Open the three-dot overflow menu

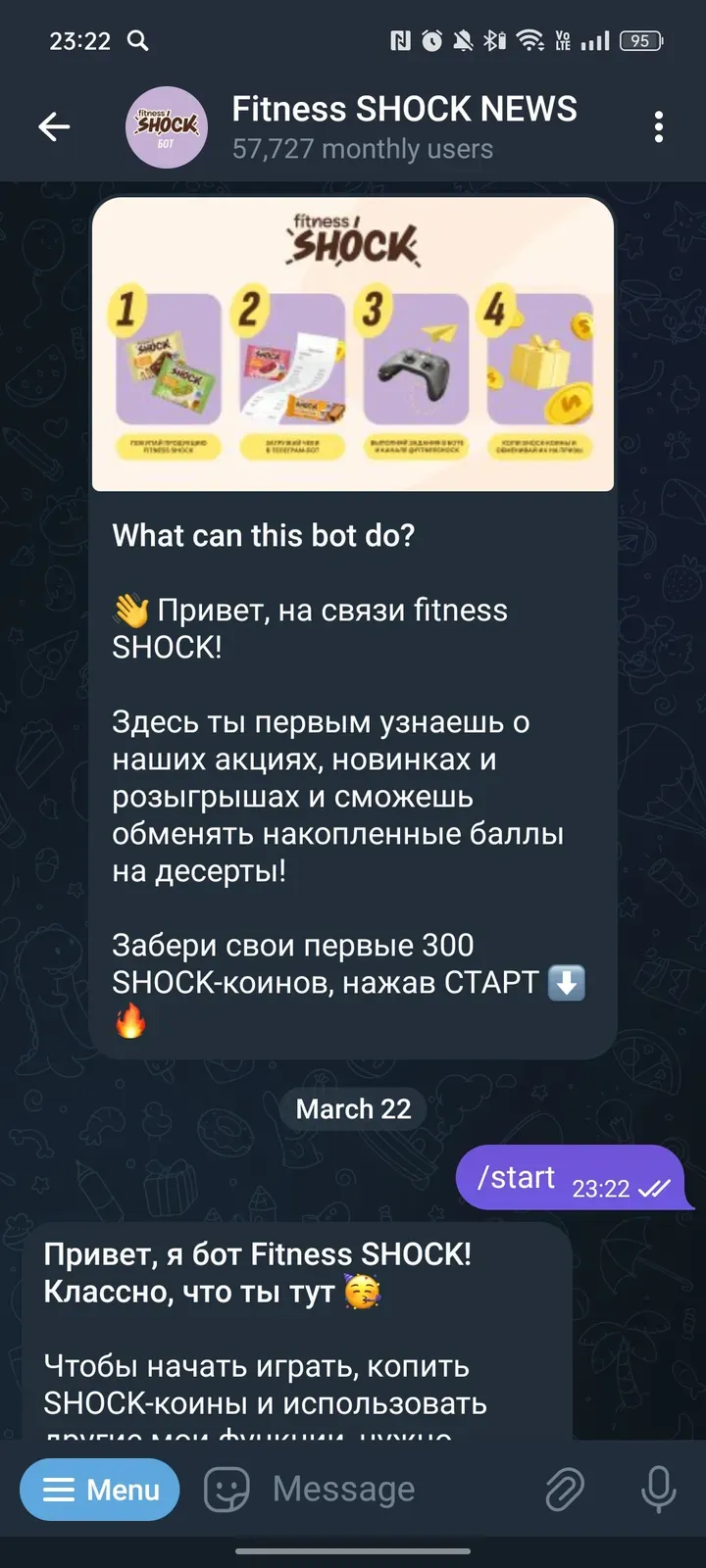(x=658, y=126)
